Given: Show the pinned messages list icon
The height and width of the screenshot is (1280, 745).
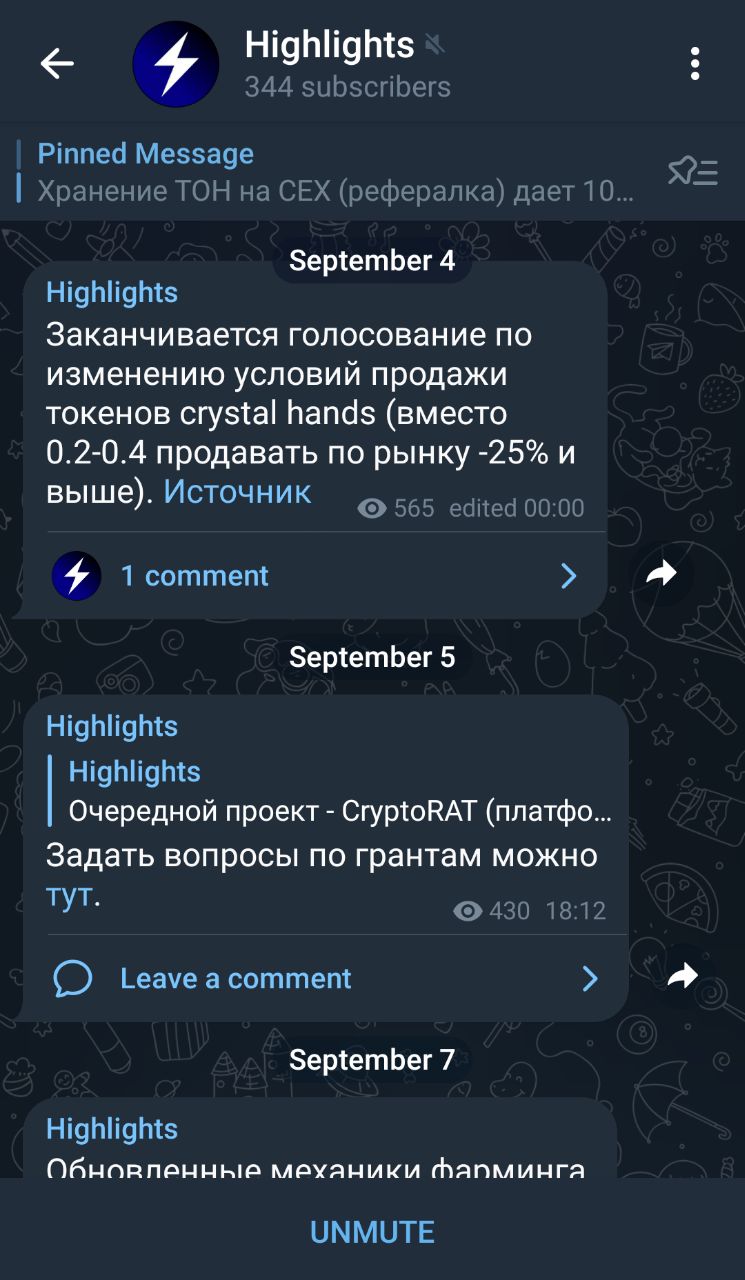Looking at the screenshot, I should click(x=693, y=172).
